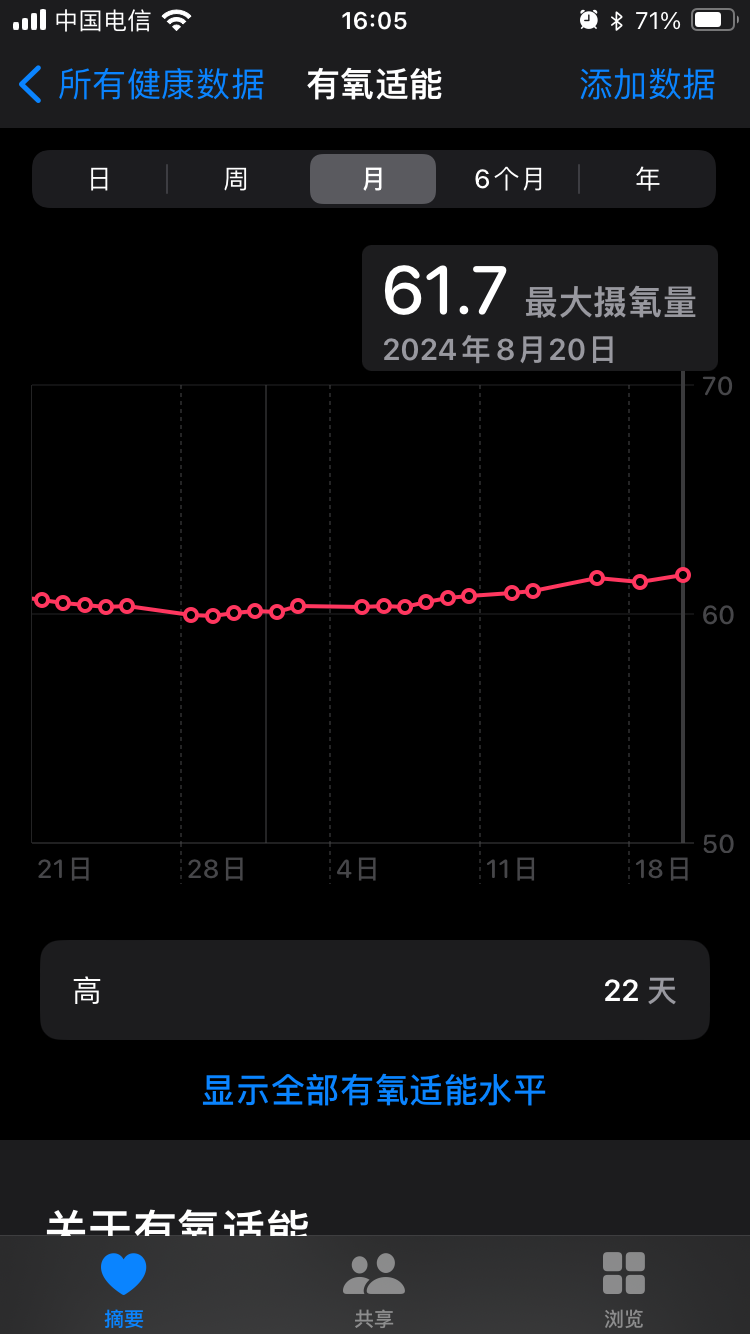
Task: Switch to the 6个月 view
Action: [x=509, y=179]
